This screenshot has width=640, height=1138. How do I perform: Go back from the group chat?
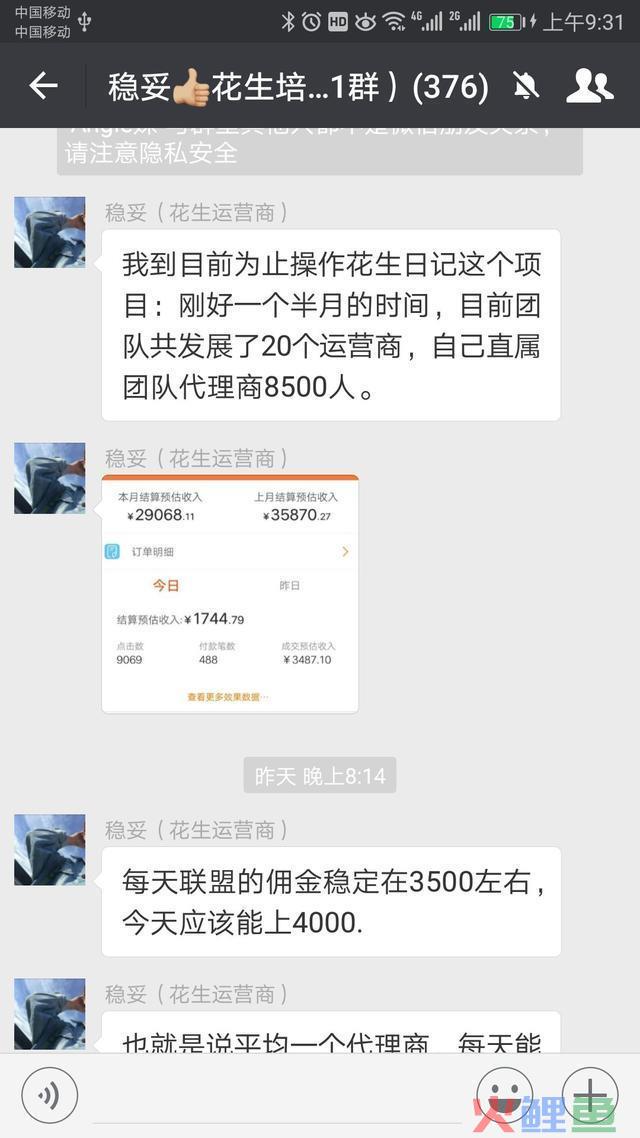pos(43,87)
